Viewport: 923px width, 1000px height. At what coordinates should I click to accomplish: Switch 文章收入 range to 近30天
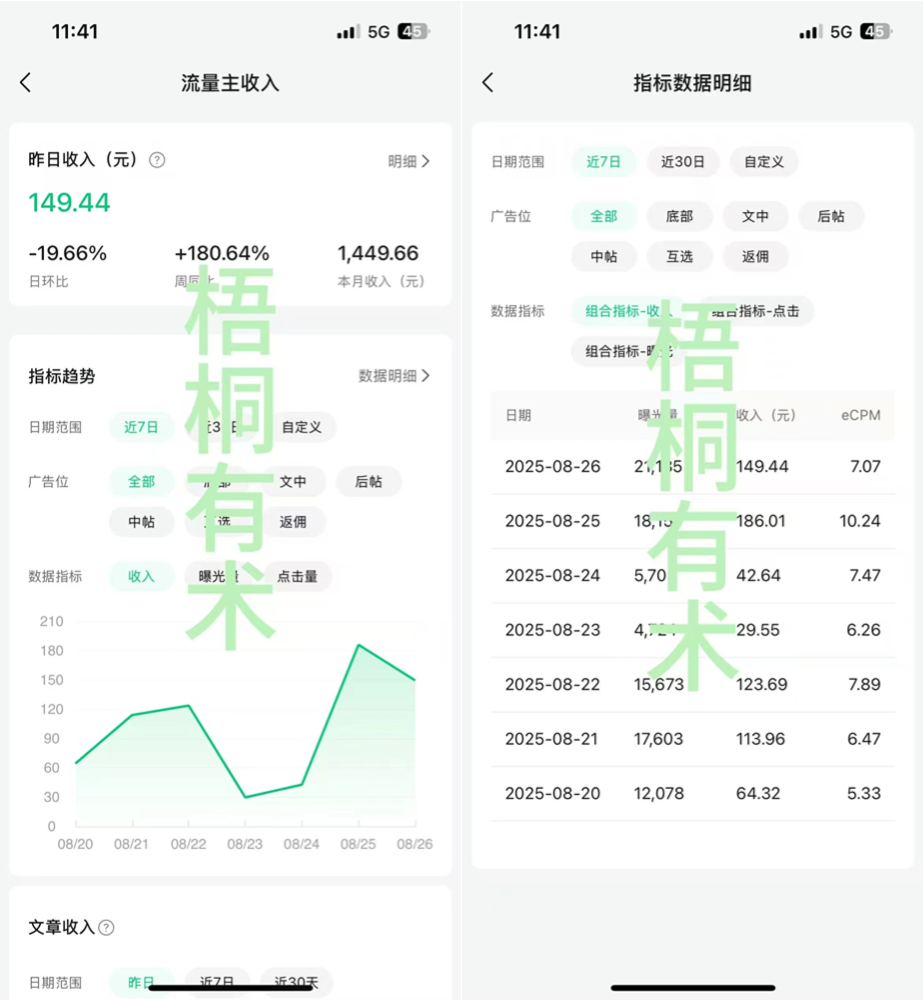coord(296,983)
